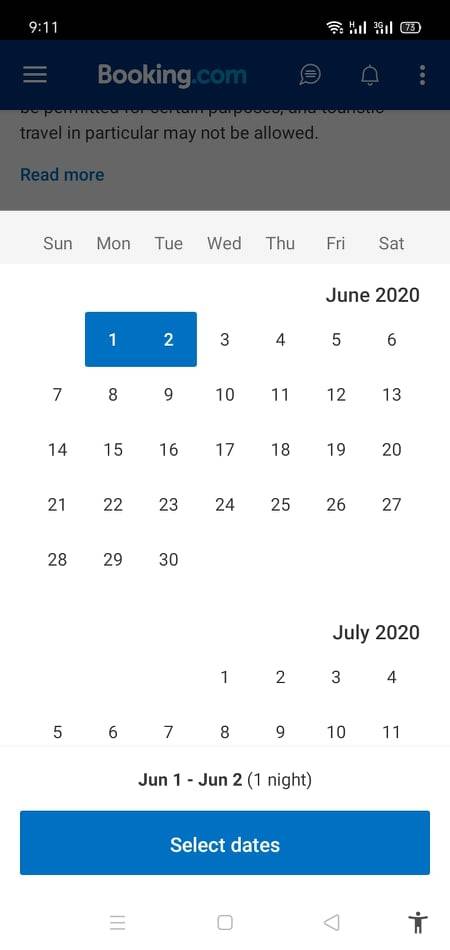The width and height of the screenshot is (450, 950).
Task: Go back using system back button
Action: (x=331, y=923)
